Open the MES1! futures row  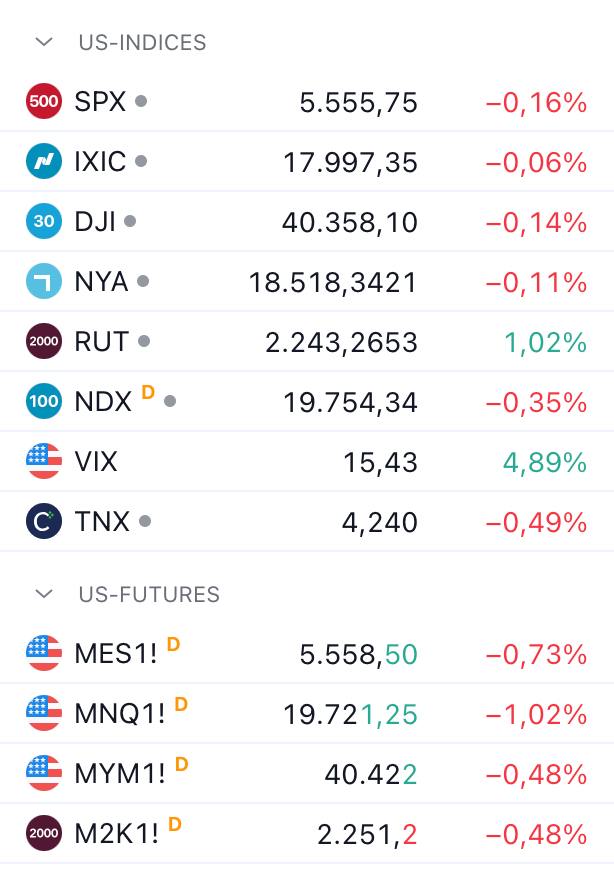[x=115, y=655]
